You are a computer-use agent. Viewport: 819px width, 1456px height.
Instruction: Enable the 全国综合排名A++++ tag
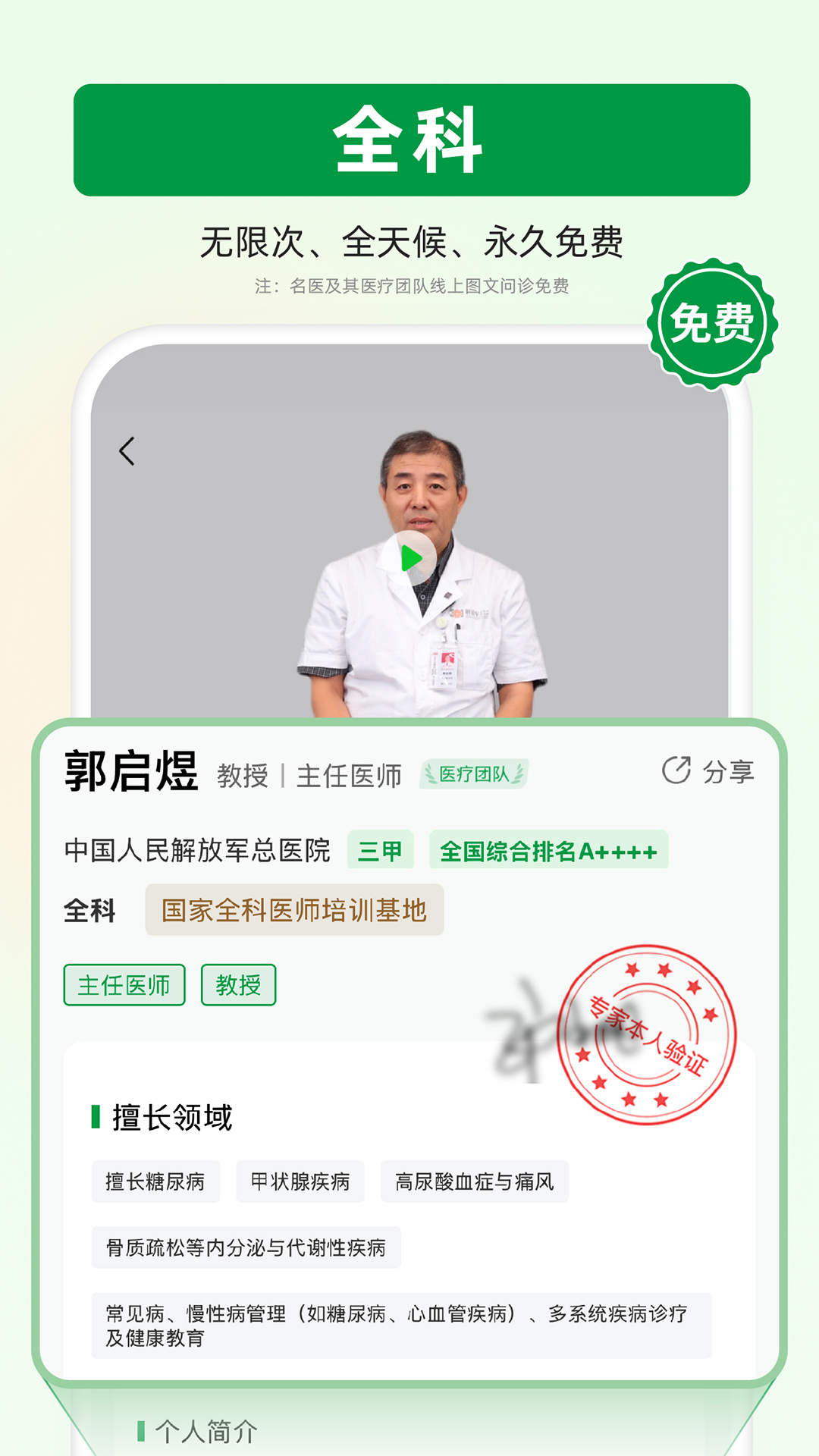(x=548, y=851)
